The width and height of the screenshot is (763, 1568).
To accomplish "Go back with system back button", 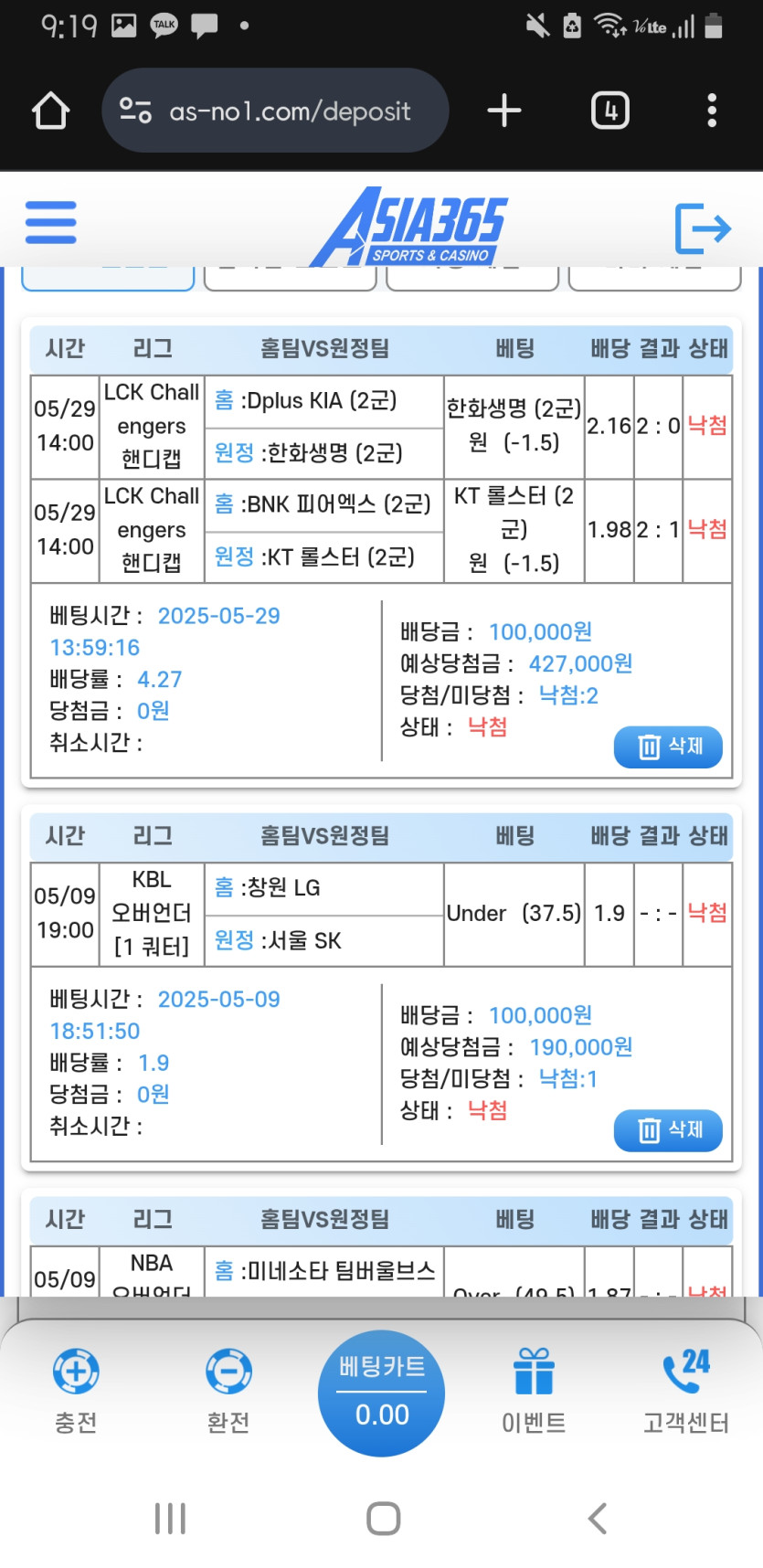I will tap(598, 1518).
